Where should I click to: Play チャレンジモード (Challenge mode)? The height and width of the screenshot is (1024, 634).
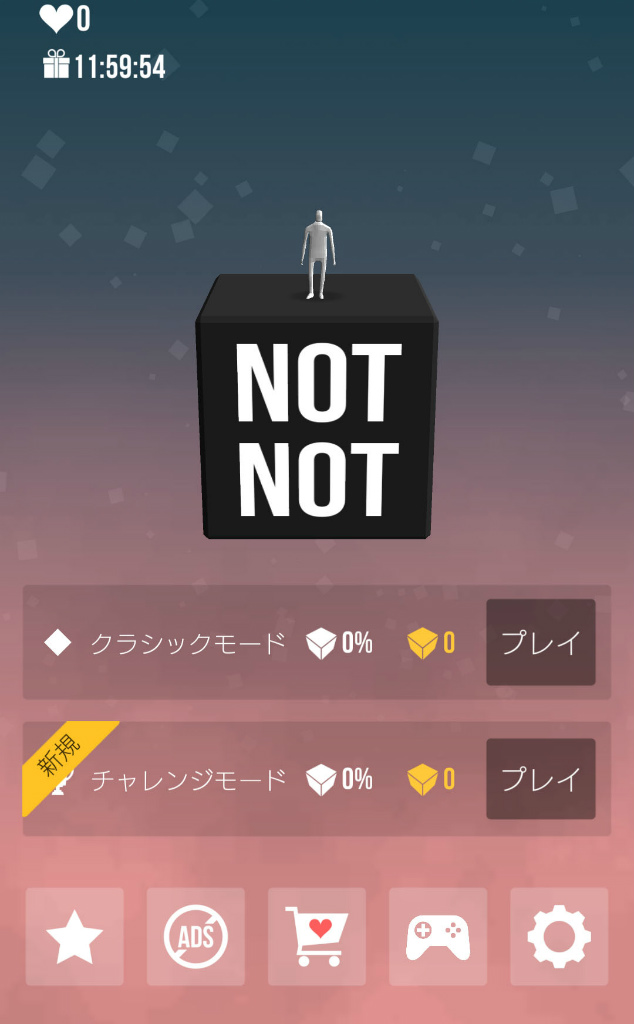[x=540, y=779]
